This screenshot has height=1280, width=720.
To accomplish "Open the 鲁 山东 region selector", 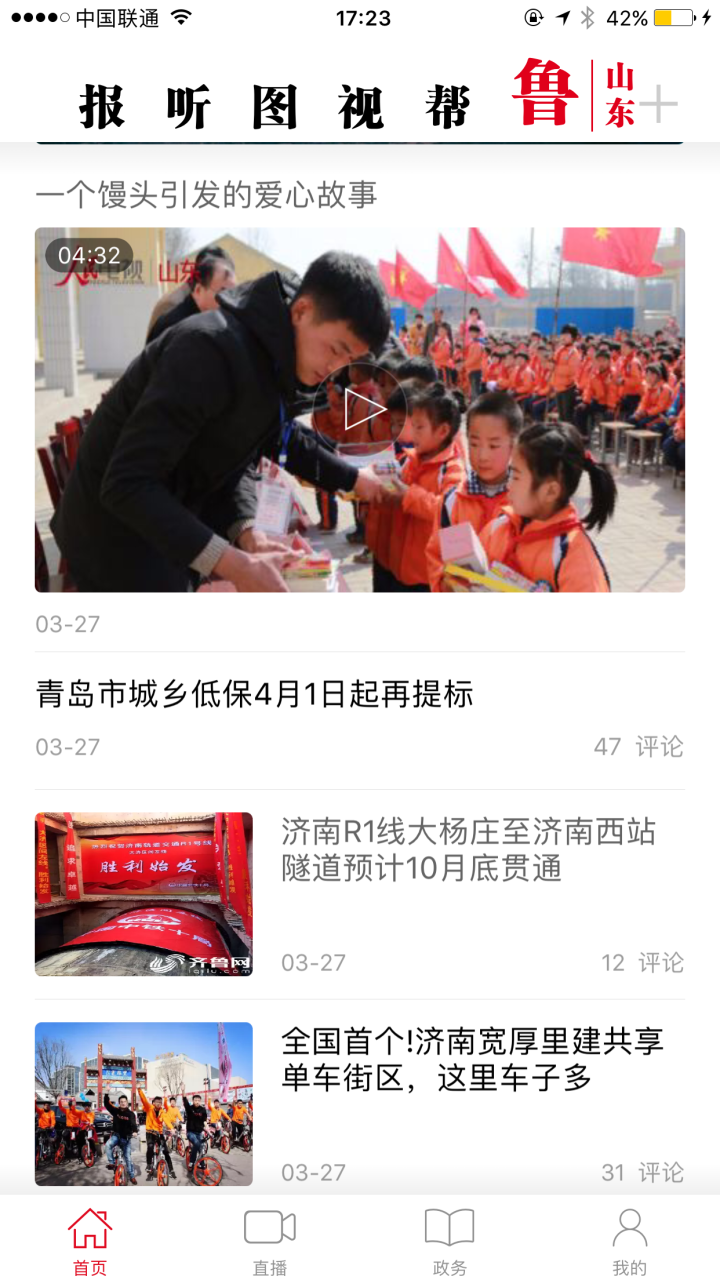I will click(x=575, y=96).
